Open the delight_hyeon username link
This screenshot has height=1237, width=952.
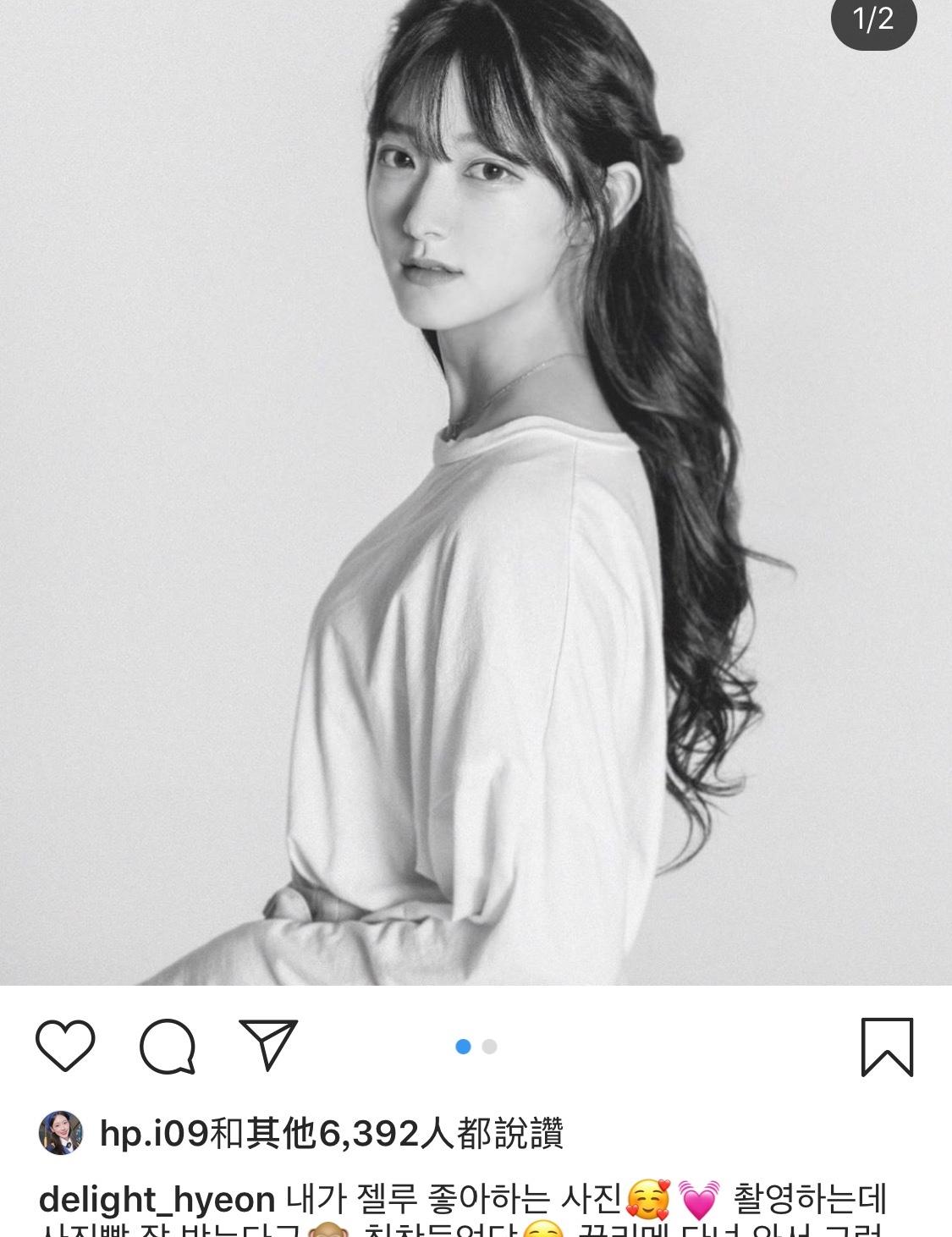tap(157, 1200)
